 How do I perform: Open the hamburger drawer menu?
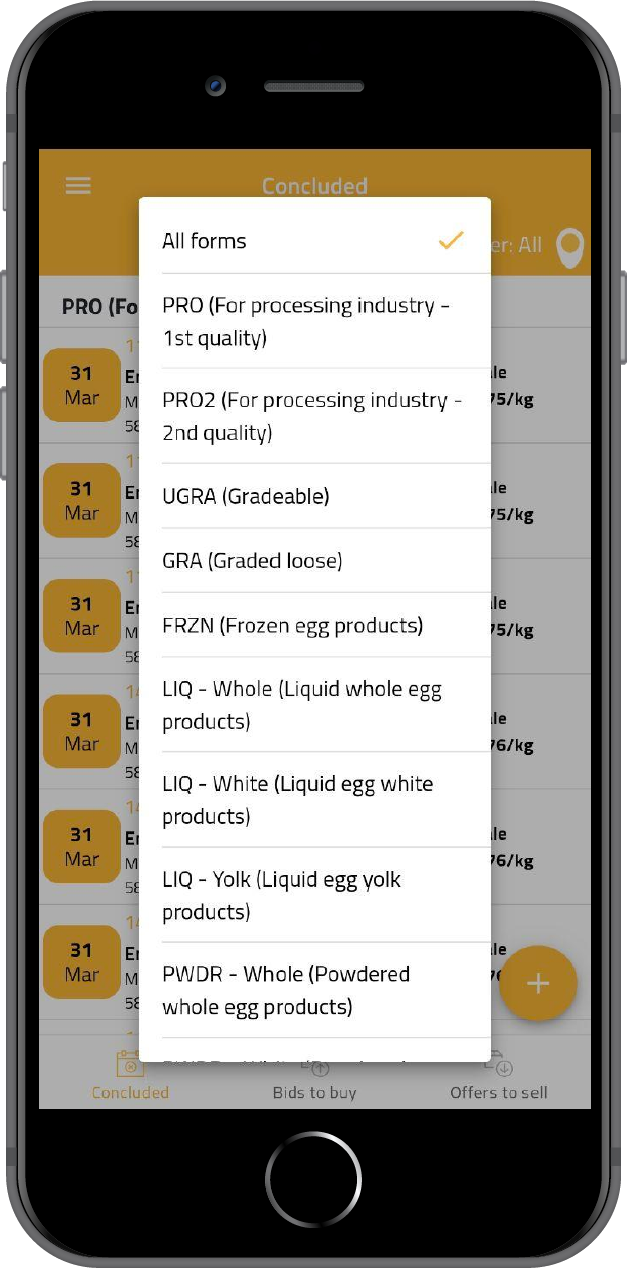(78, 186)
